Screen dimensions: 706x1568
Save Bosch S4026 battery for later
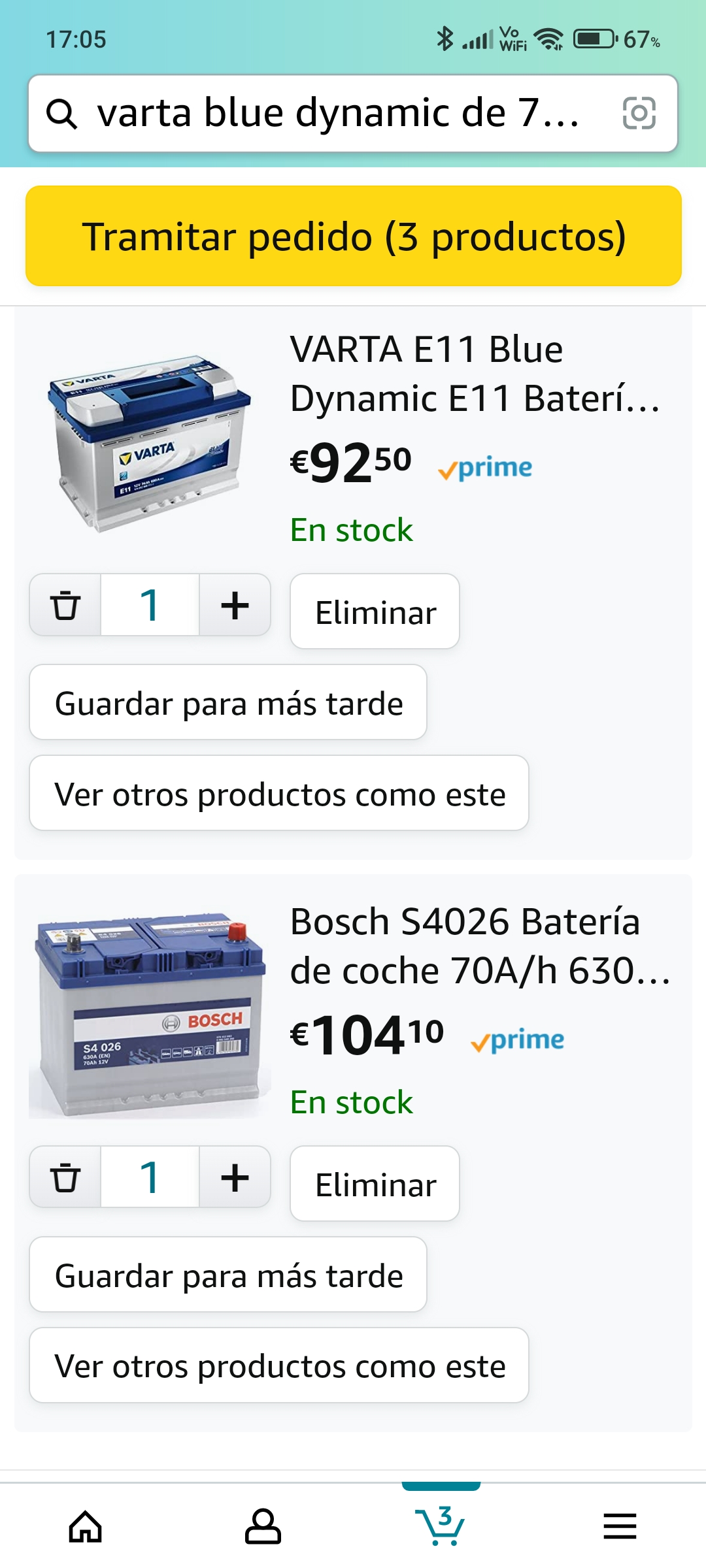228,1275
